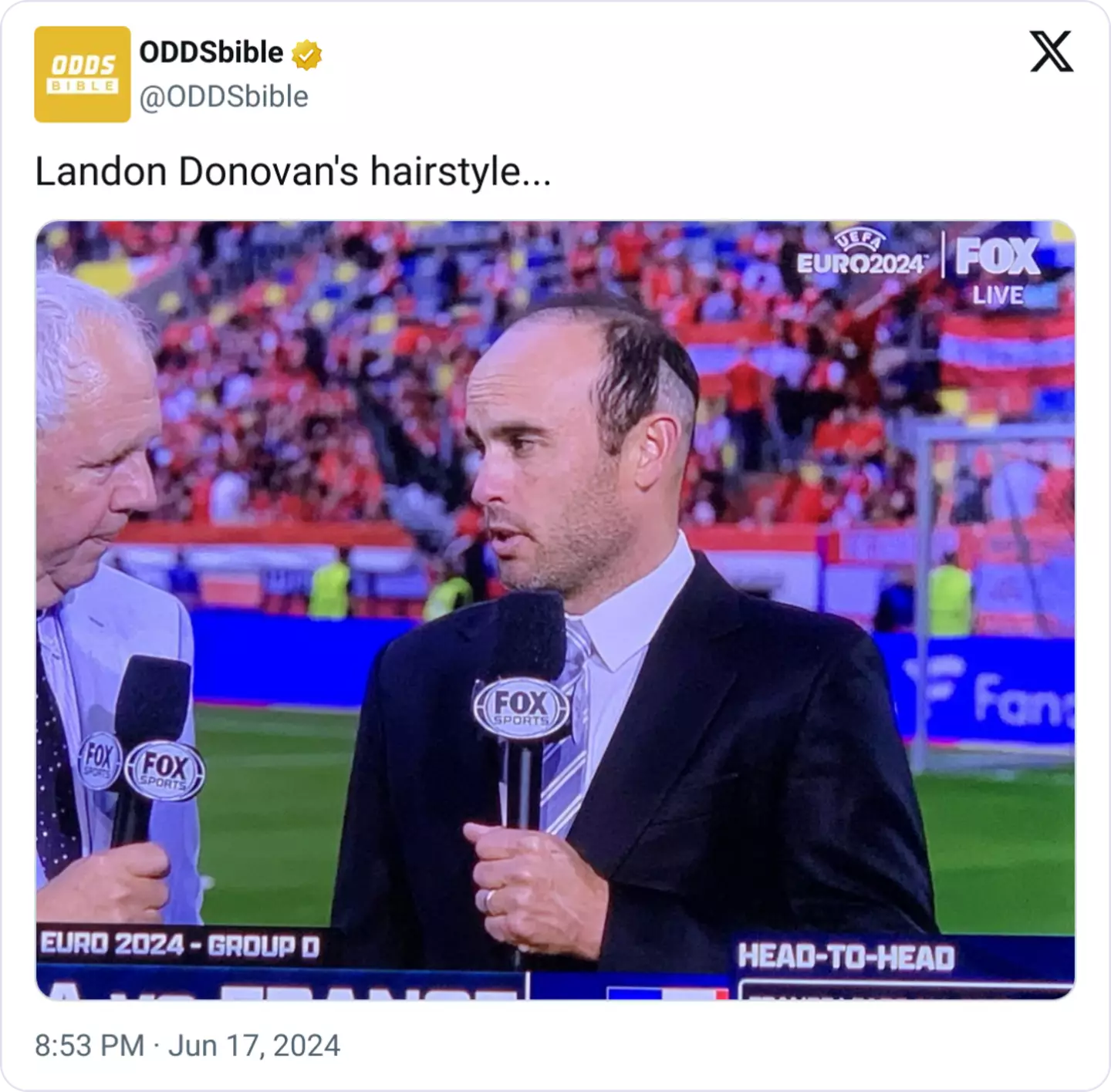Open the ODDSbible profile picture
1111x1092 pixels.
click(x=82, y=75)
